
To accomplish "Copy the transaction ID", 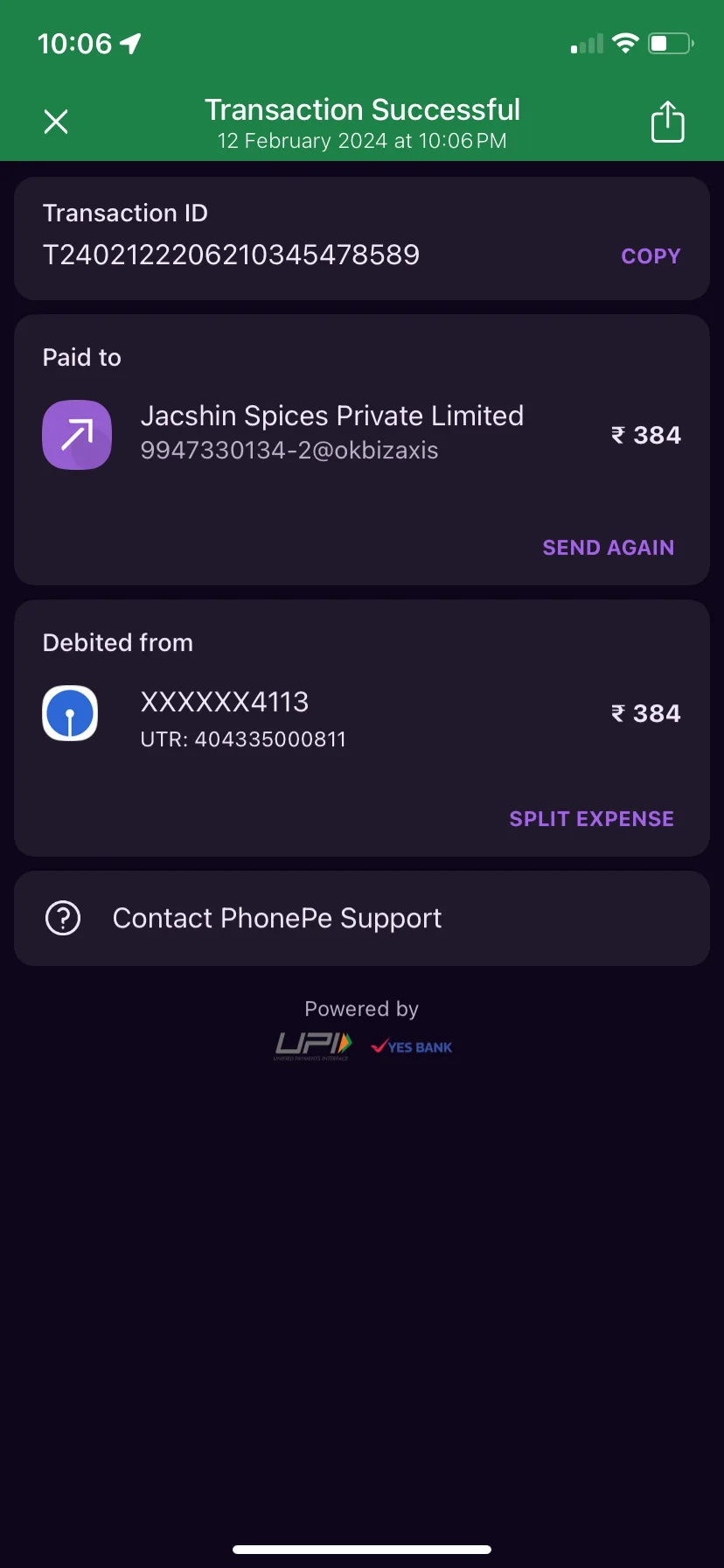I will click(651, 256).
